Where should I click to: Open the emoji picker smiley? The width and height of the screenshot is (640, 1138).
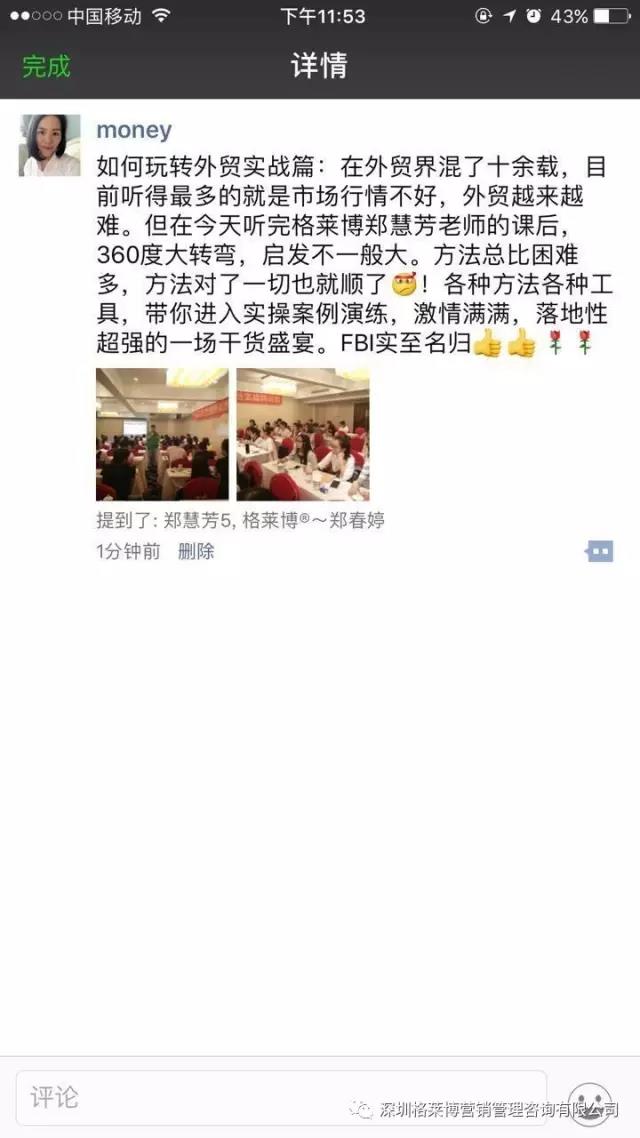point(591,1098)
